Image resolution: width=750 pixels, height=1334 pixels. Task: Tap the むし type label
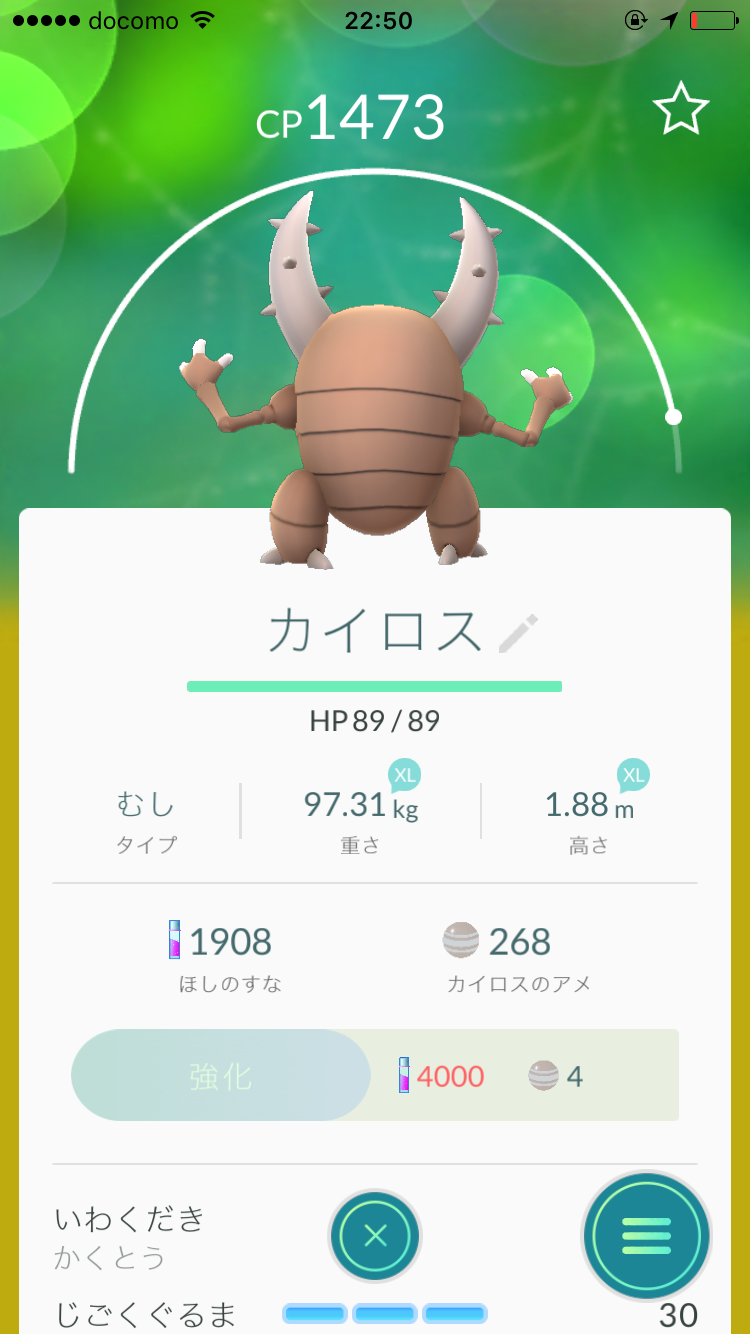tap(145, 803)
